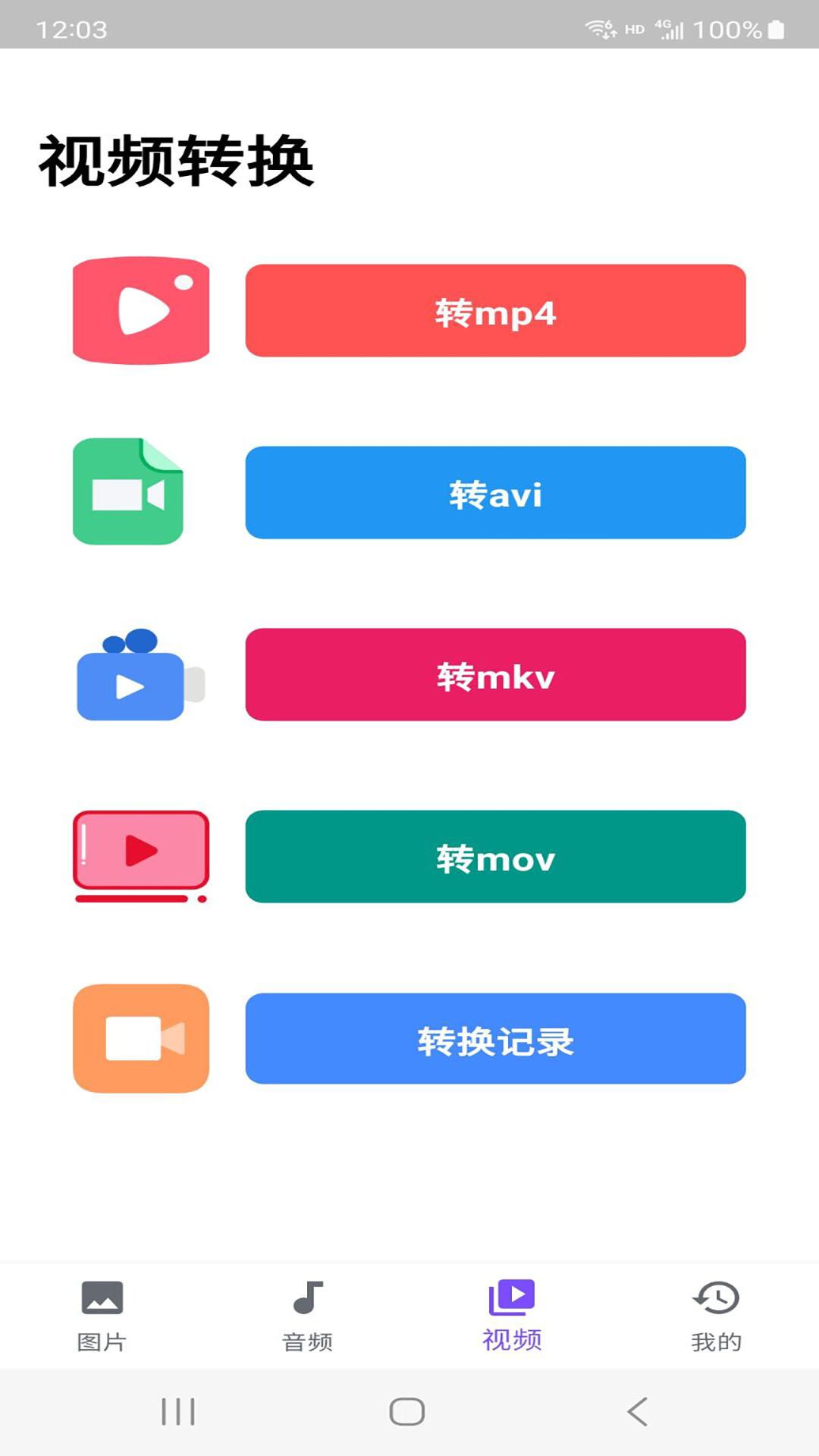Tap the 转avi conversion button
819x1456 pixels.
coord(496,494)
